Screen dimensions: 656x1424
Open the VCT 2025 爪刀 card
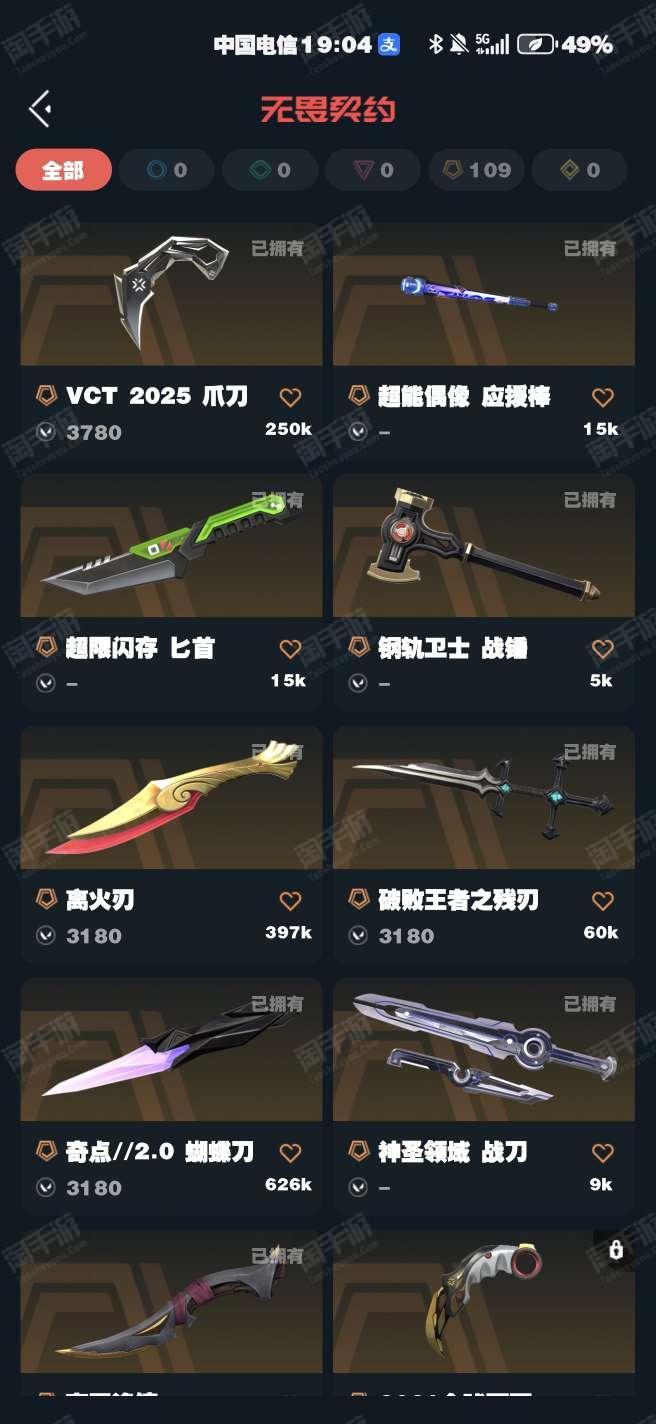tap(171, 341)
